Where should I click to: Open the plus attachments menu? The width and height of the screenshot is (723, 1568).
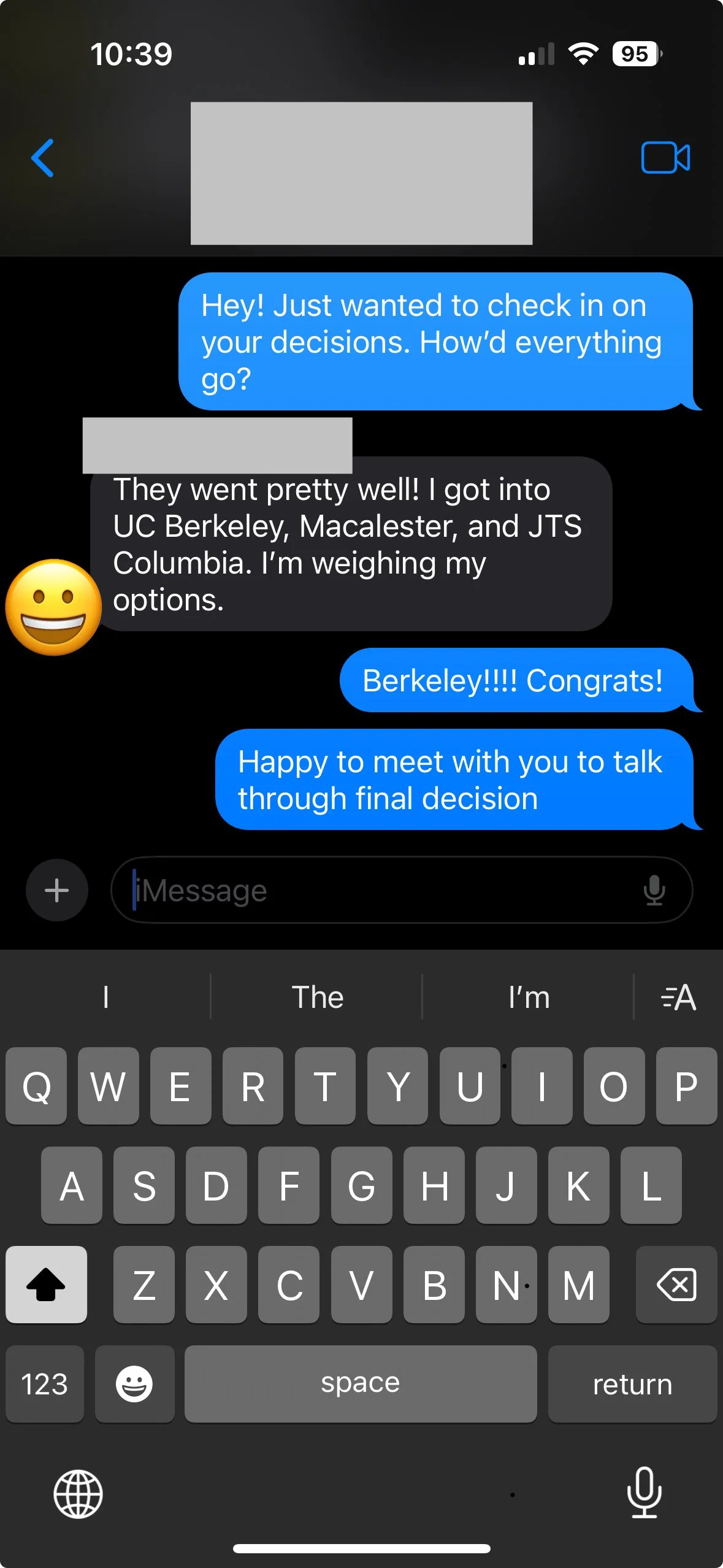[x=57, y=890]
